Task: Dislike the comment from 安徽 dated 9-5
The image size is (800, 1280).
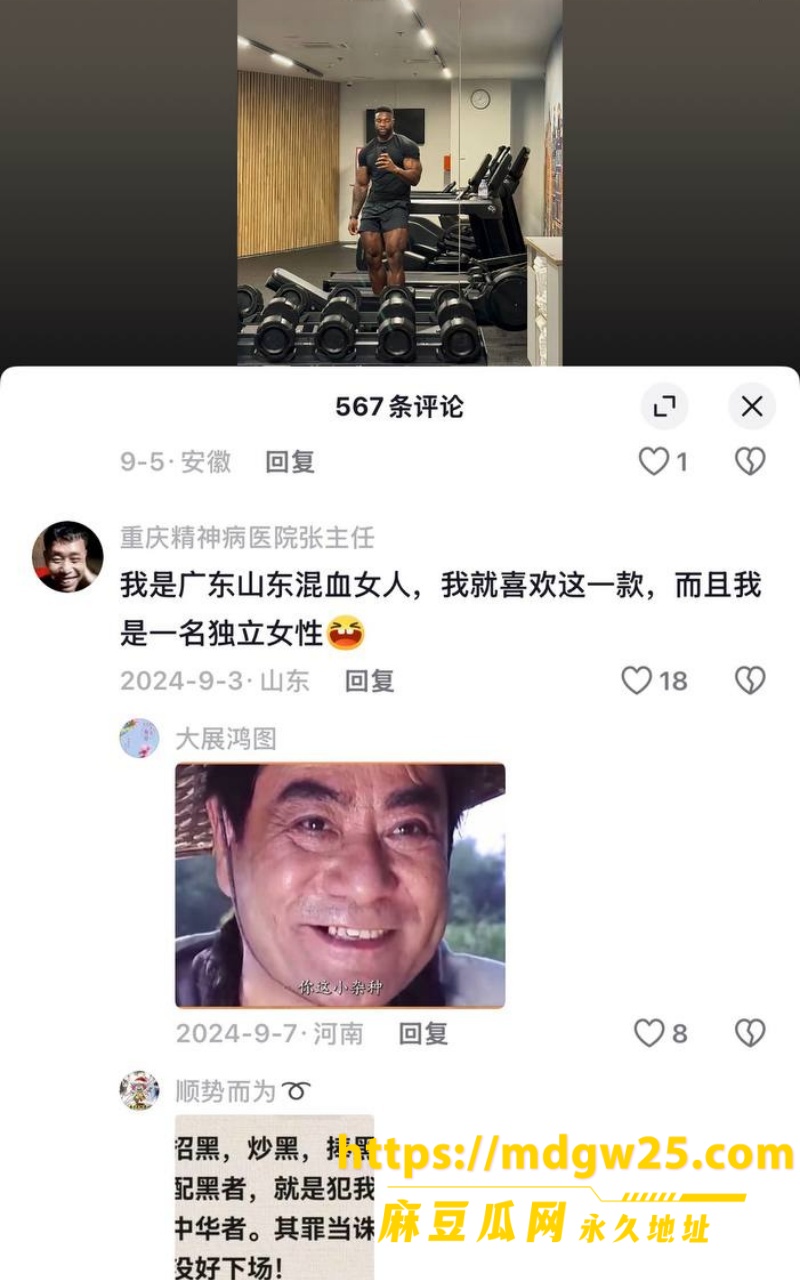Action: 750,461
